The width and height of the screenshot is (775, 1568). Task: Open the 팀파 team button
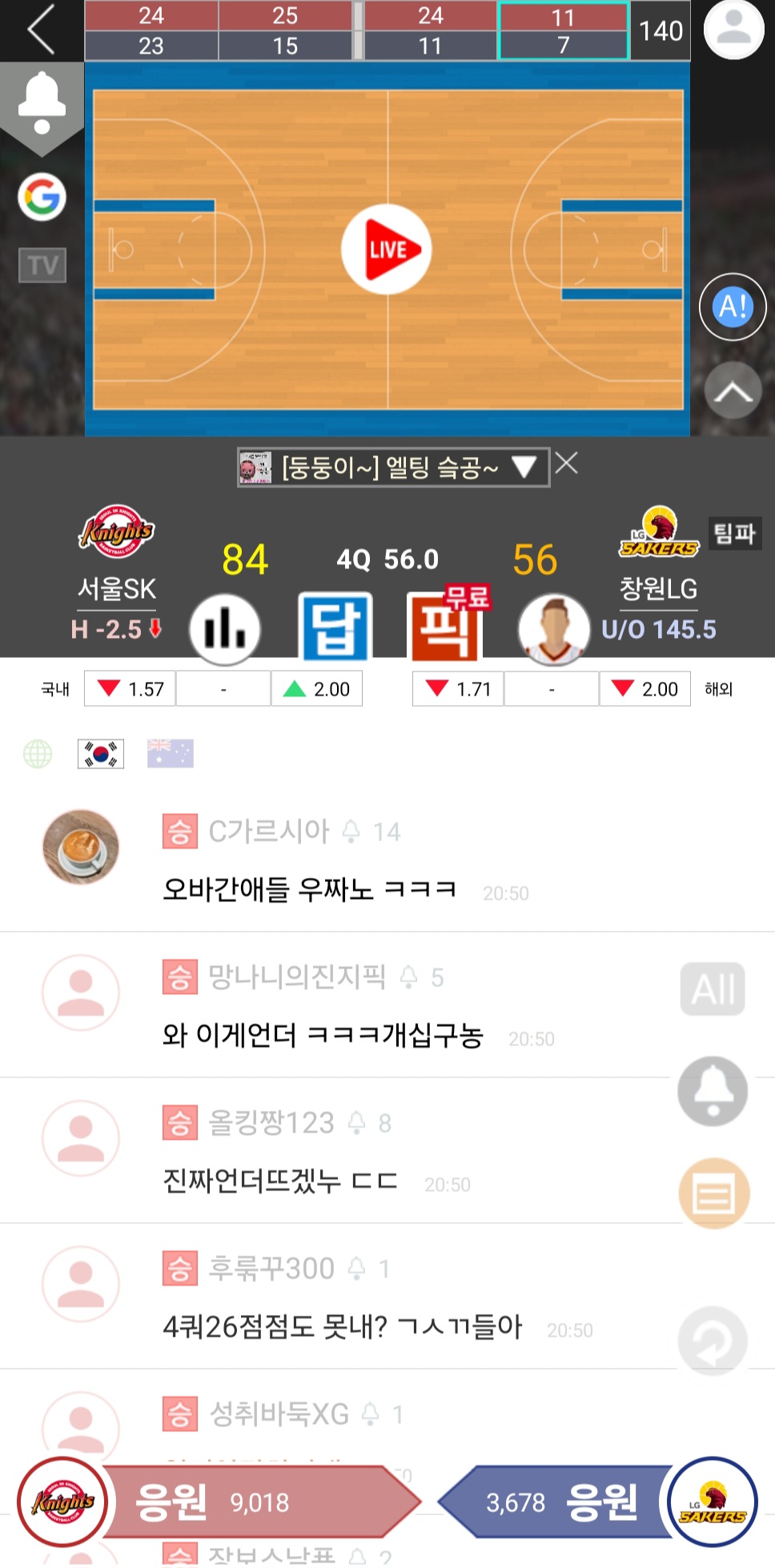tap(734, 533)
